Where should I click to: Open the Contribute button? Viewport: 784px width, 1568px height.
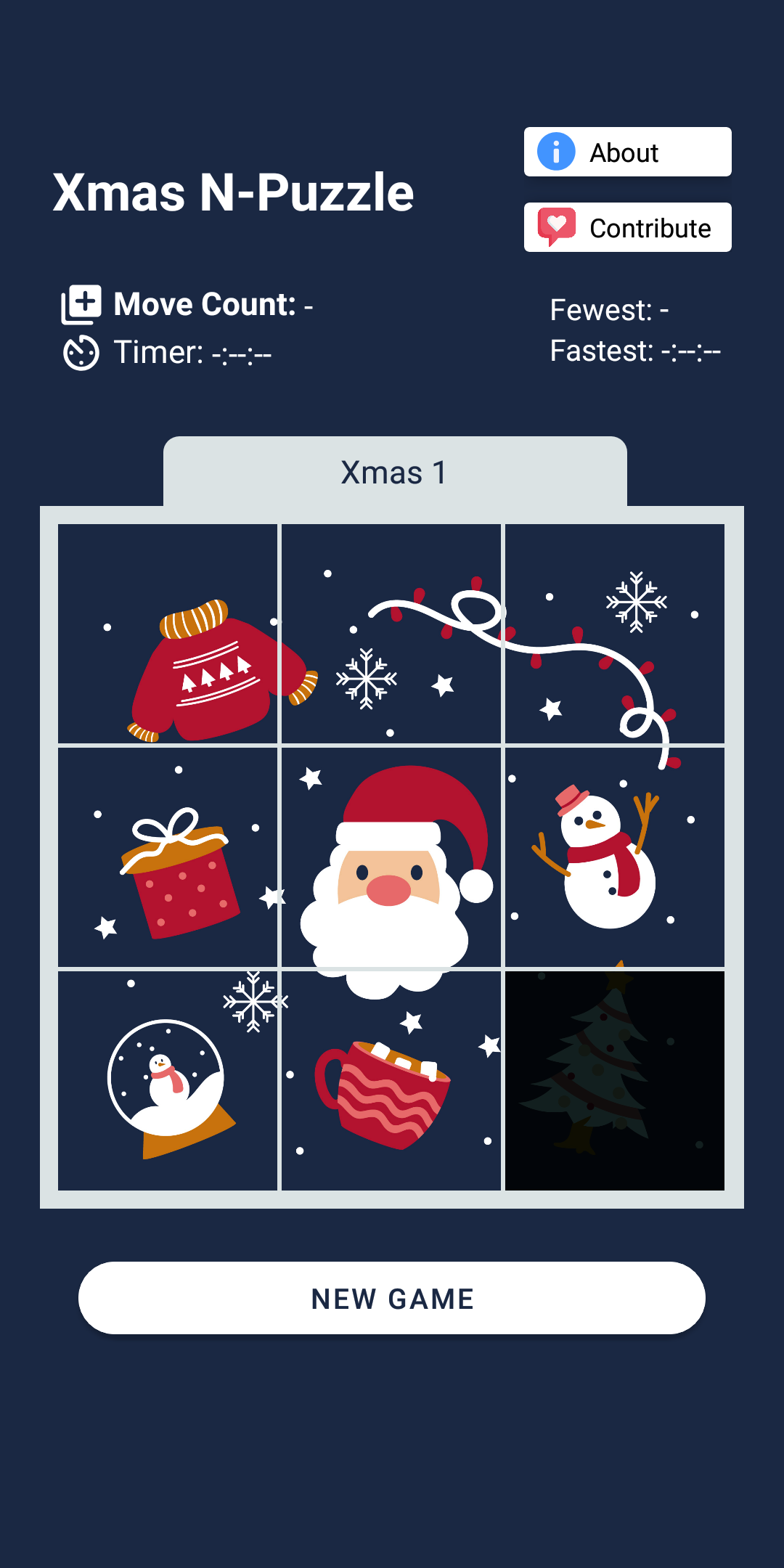click(x=627, y=228)
